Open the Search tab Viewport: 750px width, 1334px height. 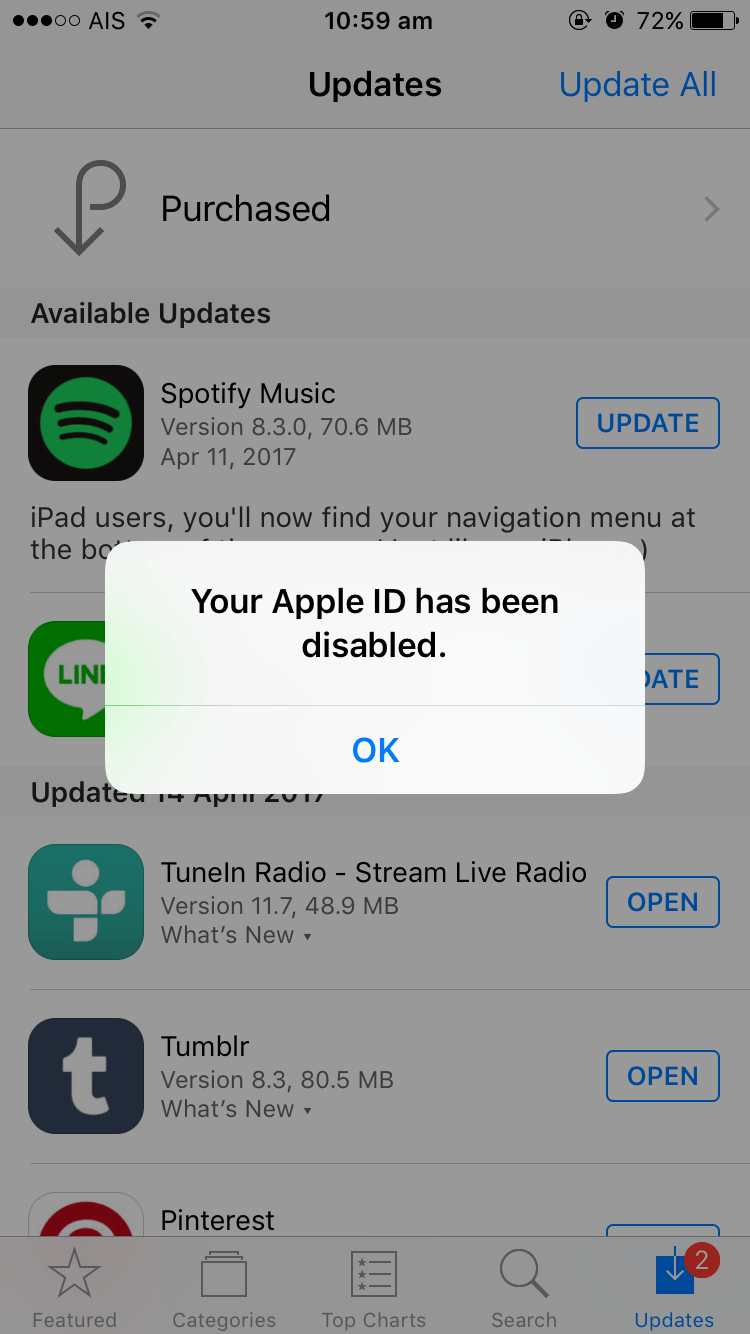pyautogui.click(x=524, y=1288)
